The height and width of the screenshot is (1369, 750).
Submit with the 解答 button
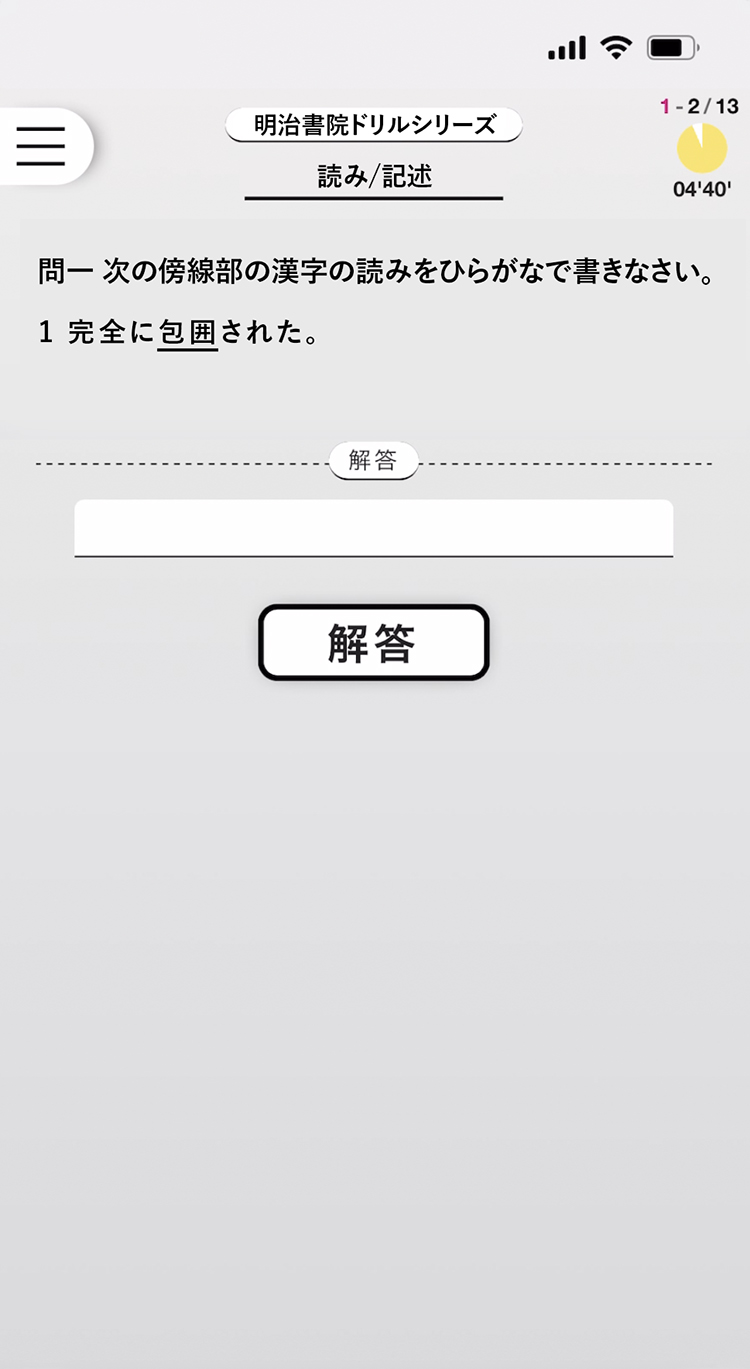click(374, 643)
